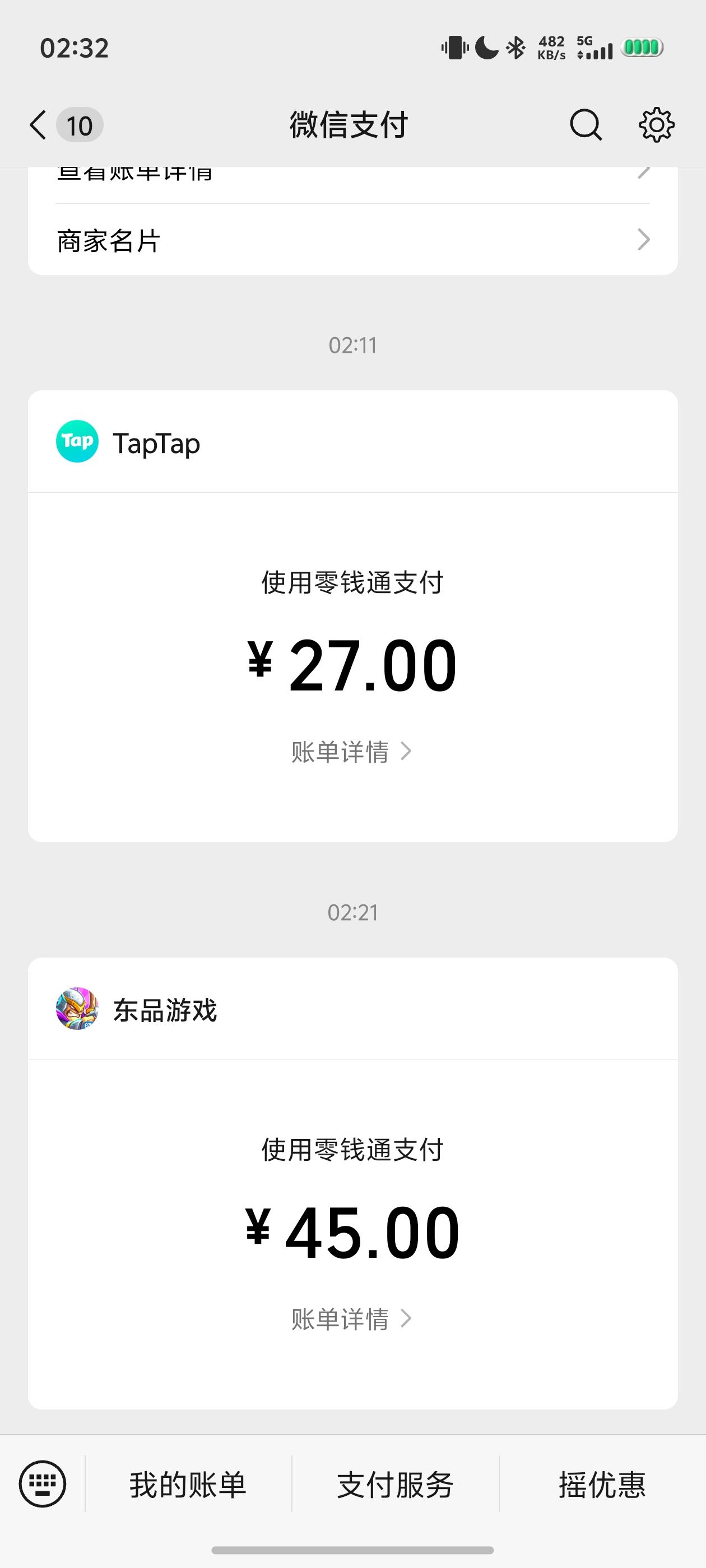Switch to keyboard input mode
The image size is (706, 1568).
43,1484
